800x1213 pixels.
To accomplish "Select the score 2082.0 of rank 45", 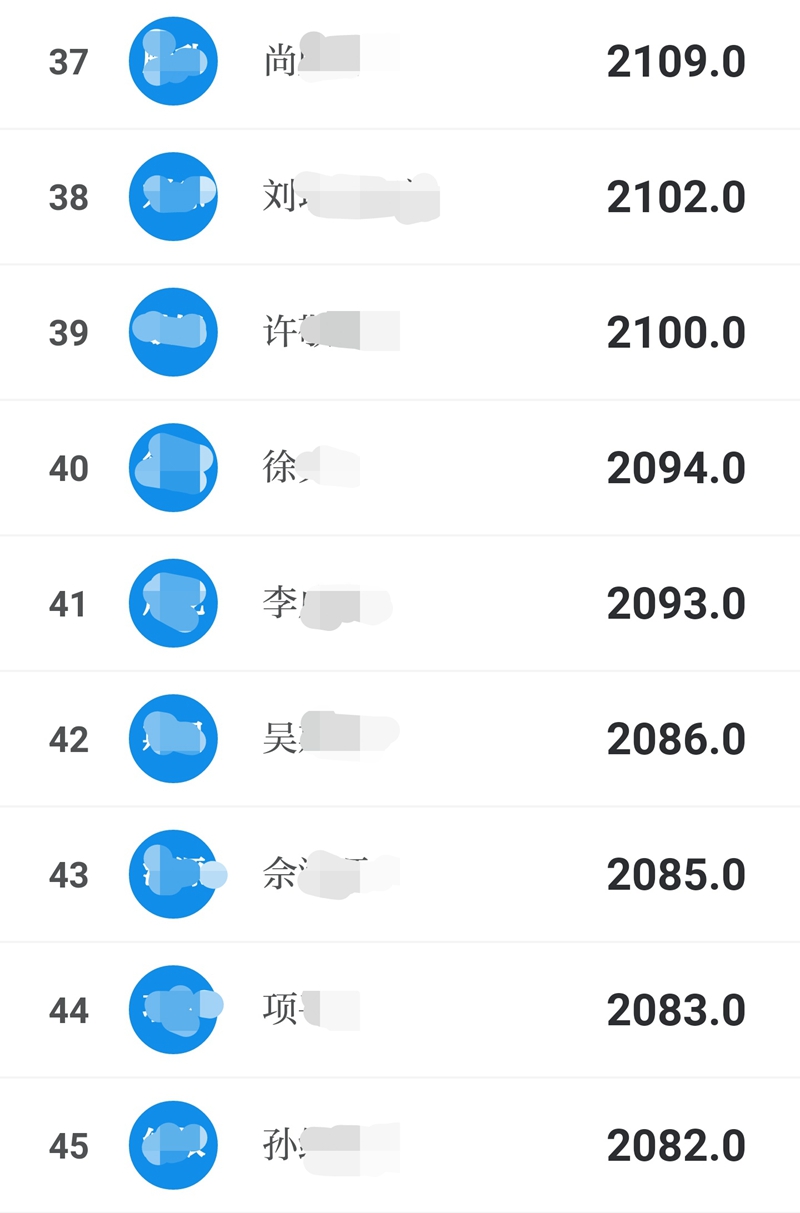I will tap(677, 1145).
